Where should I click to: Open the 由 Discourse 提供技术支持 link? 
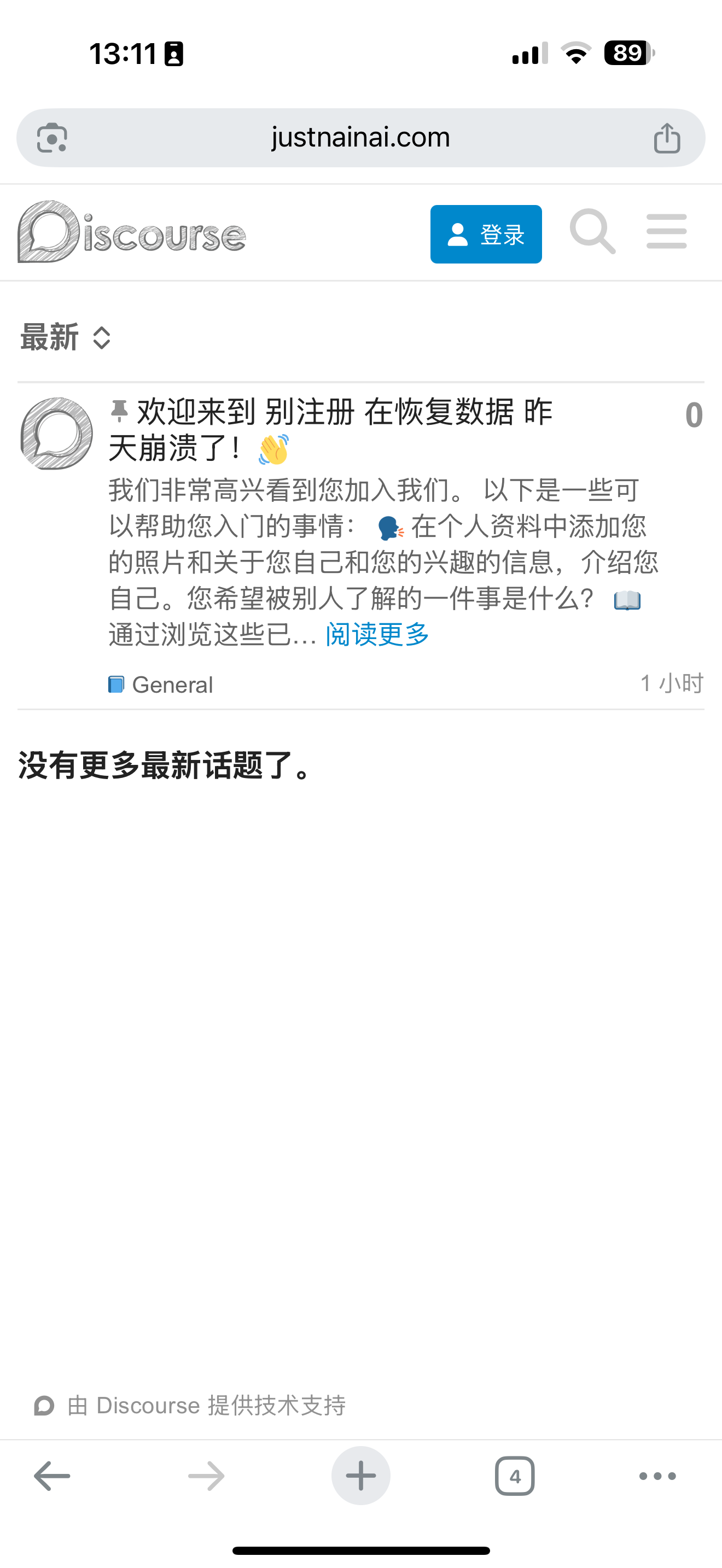190,1406
